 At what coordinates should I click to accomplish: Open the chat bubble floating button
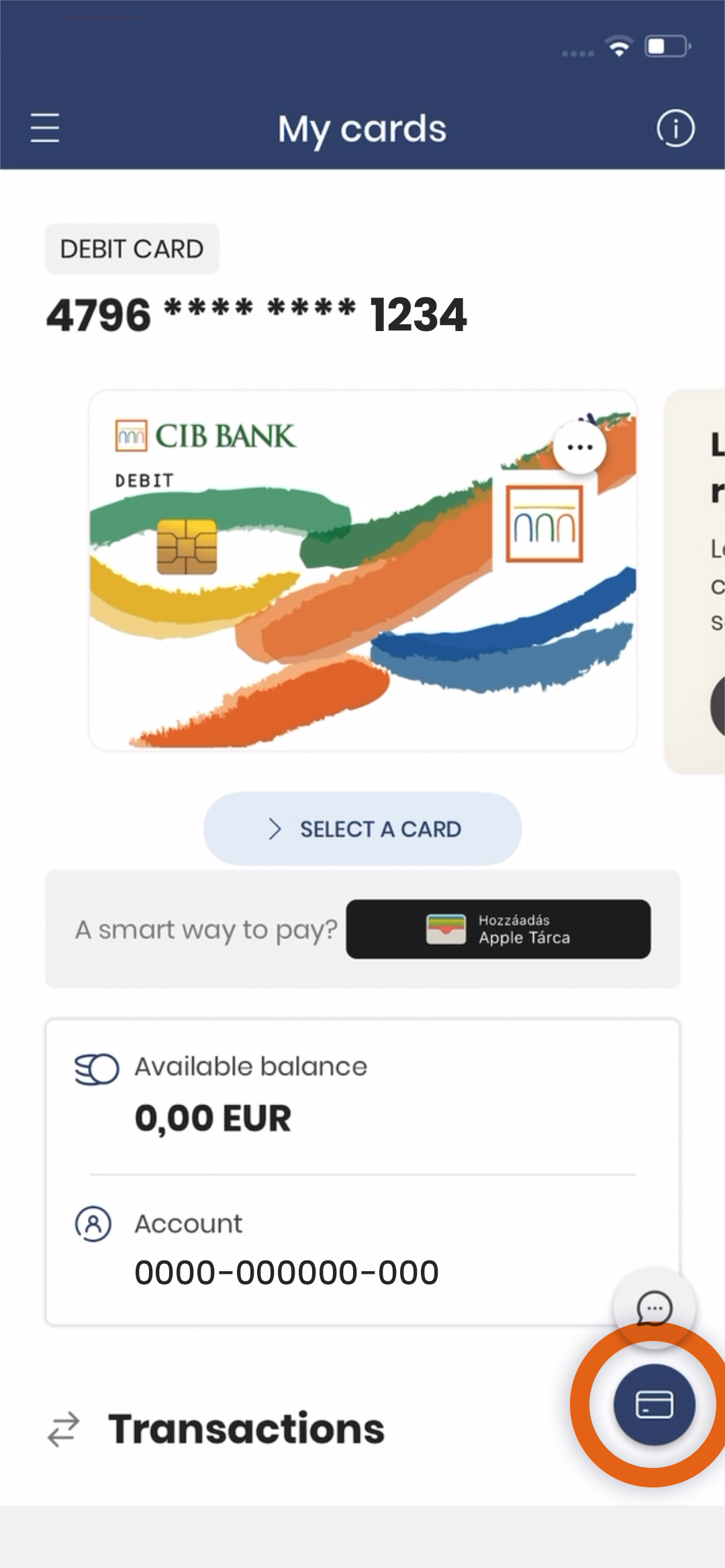(x=654, y=1307)
